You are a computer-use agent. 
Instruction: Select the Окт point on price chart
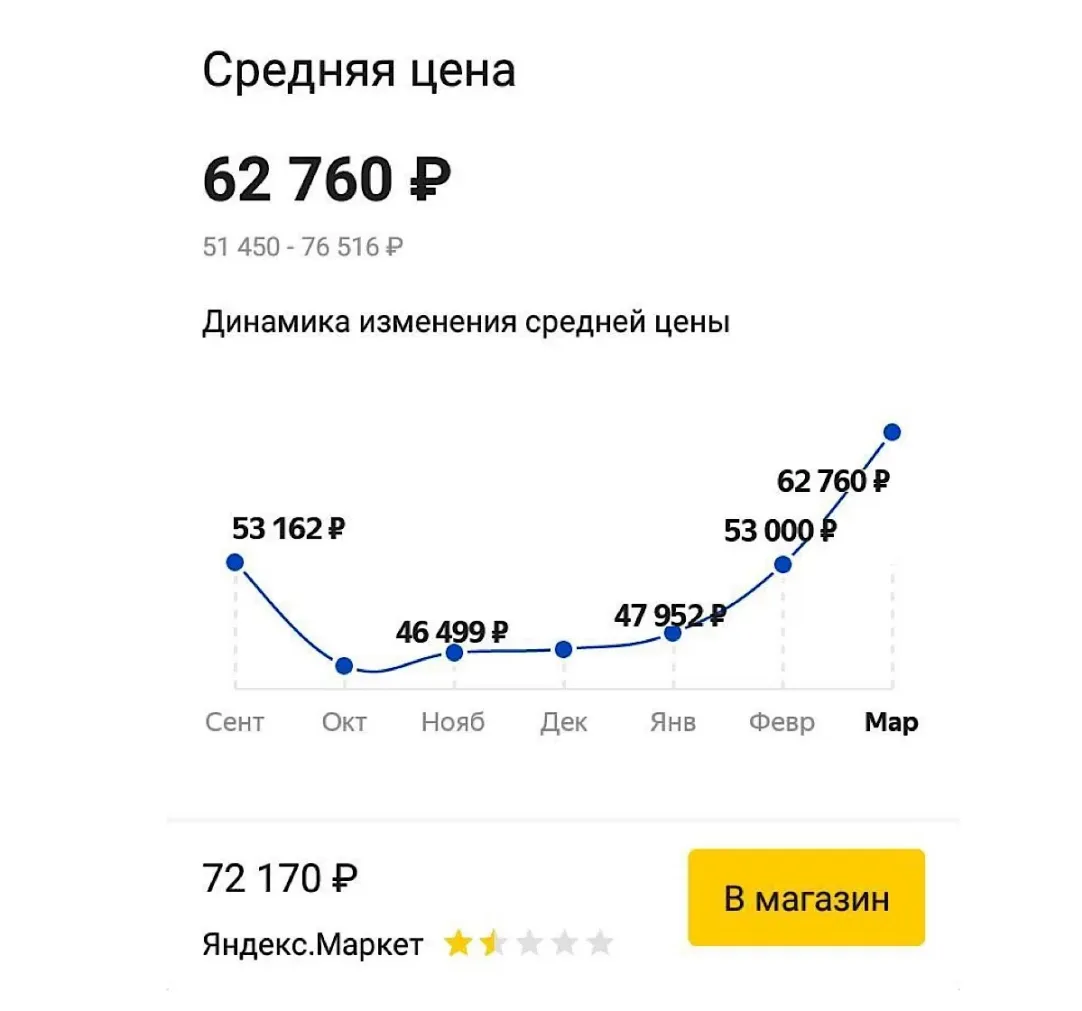[344, 666]
